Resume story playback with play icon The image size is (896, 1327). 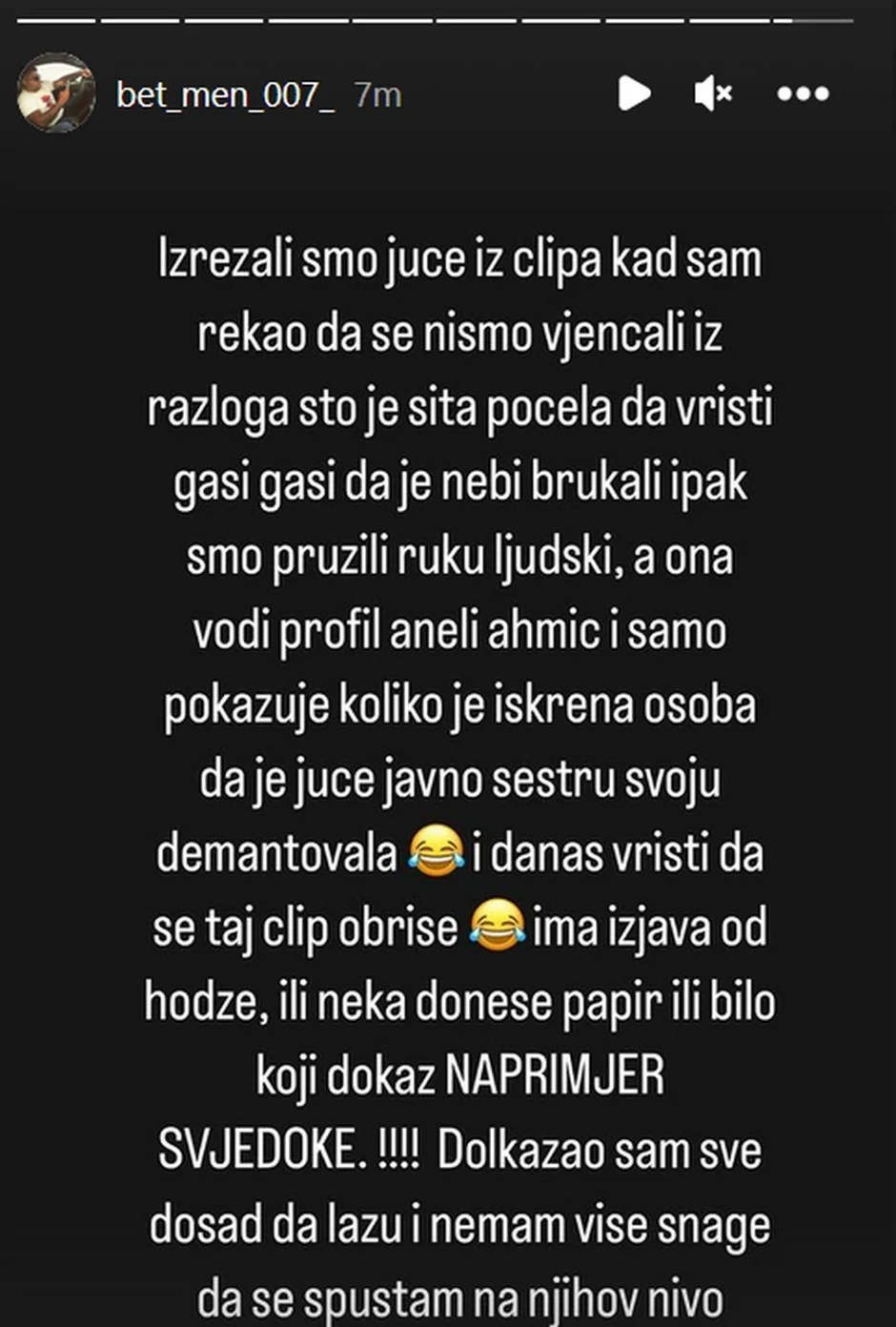[634, 93]
